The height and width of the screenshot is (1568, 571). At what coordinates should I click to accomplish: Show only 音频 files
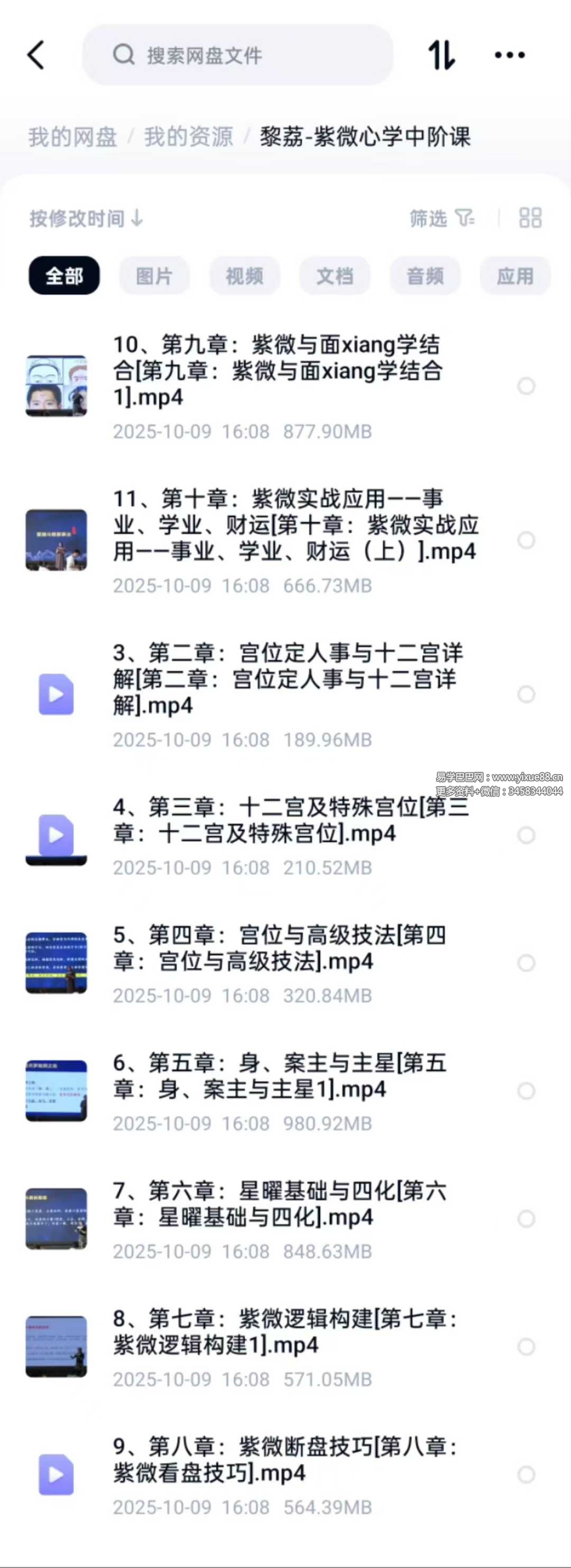pyautogui.click(x=425, y=276)
